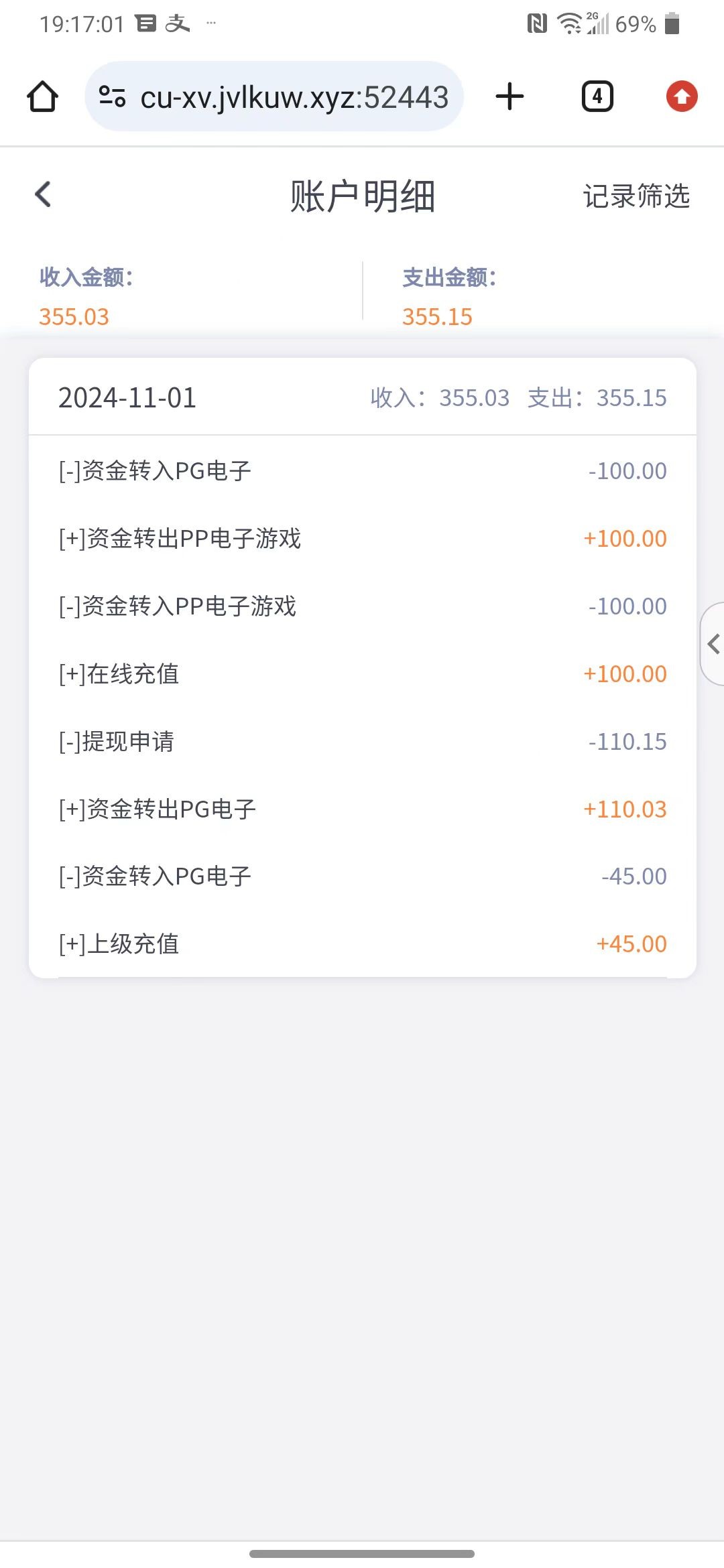
Task: Tap the red browser update icon
Action: (x=681, y=96)
